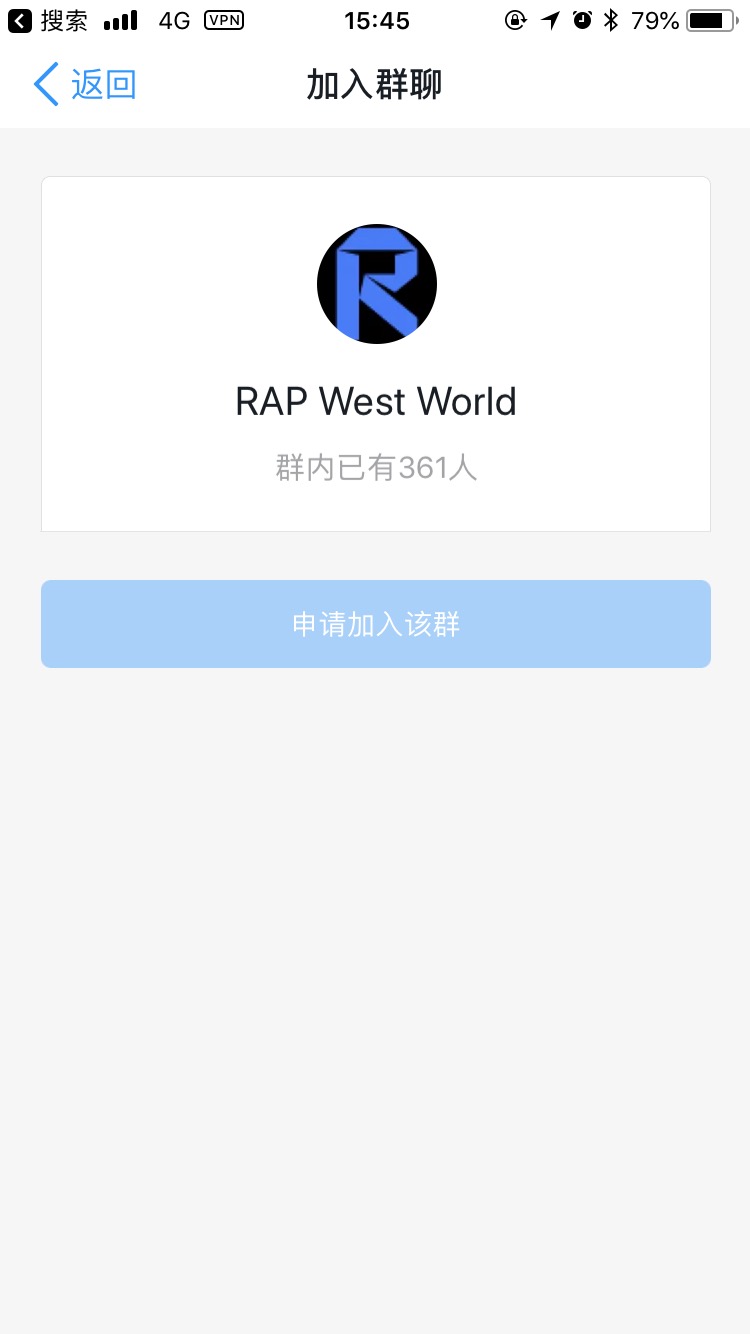Tap the back chevron arrow

pos(45,84)
